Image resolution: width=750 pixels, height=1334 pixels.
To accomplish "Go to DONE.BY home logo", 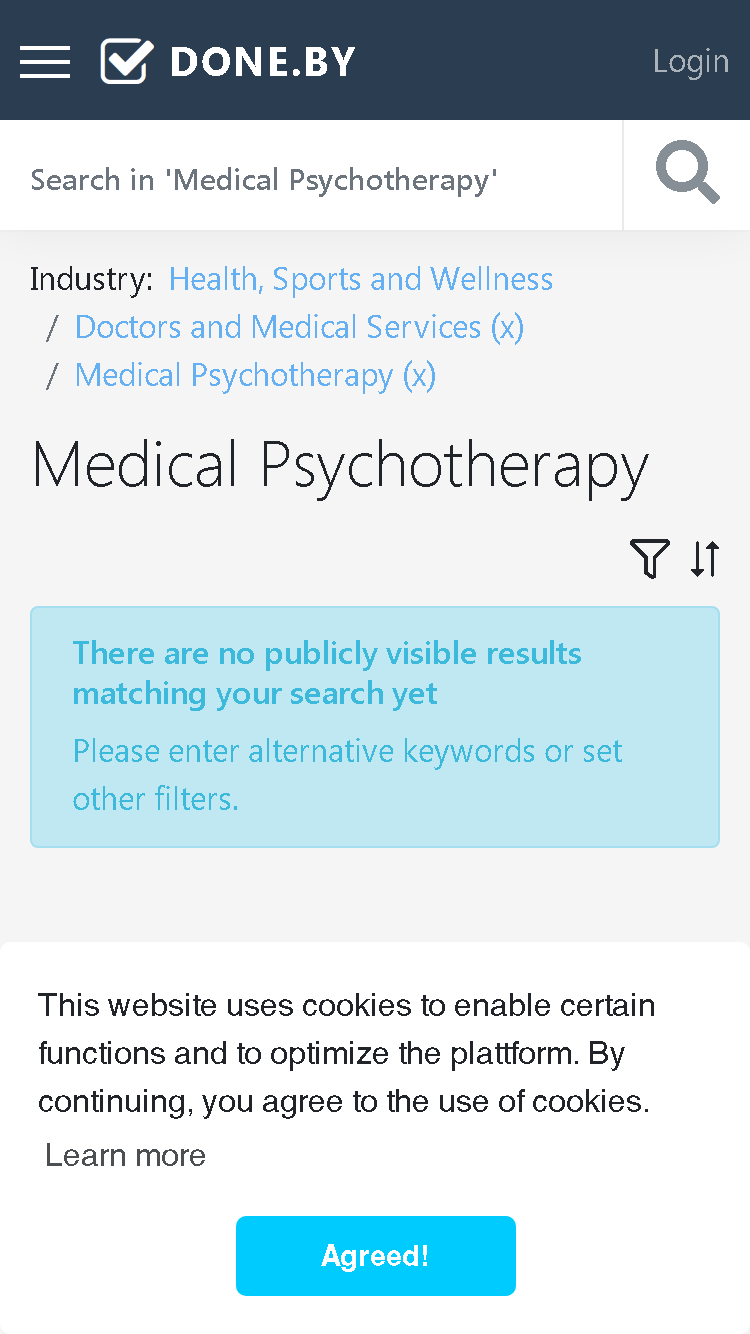I will (228, 62).
